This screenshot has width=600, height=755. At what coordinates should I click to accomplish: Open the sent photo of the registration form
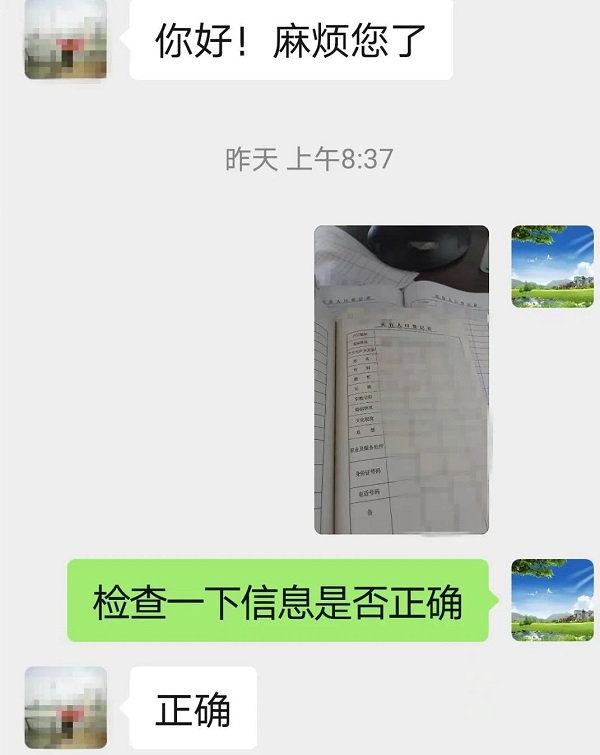(401, 379)
